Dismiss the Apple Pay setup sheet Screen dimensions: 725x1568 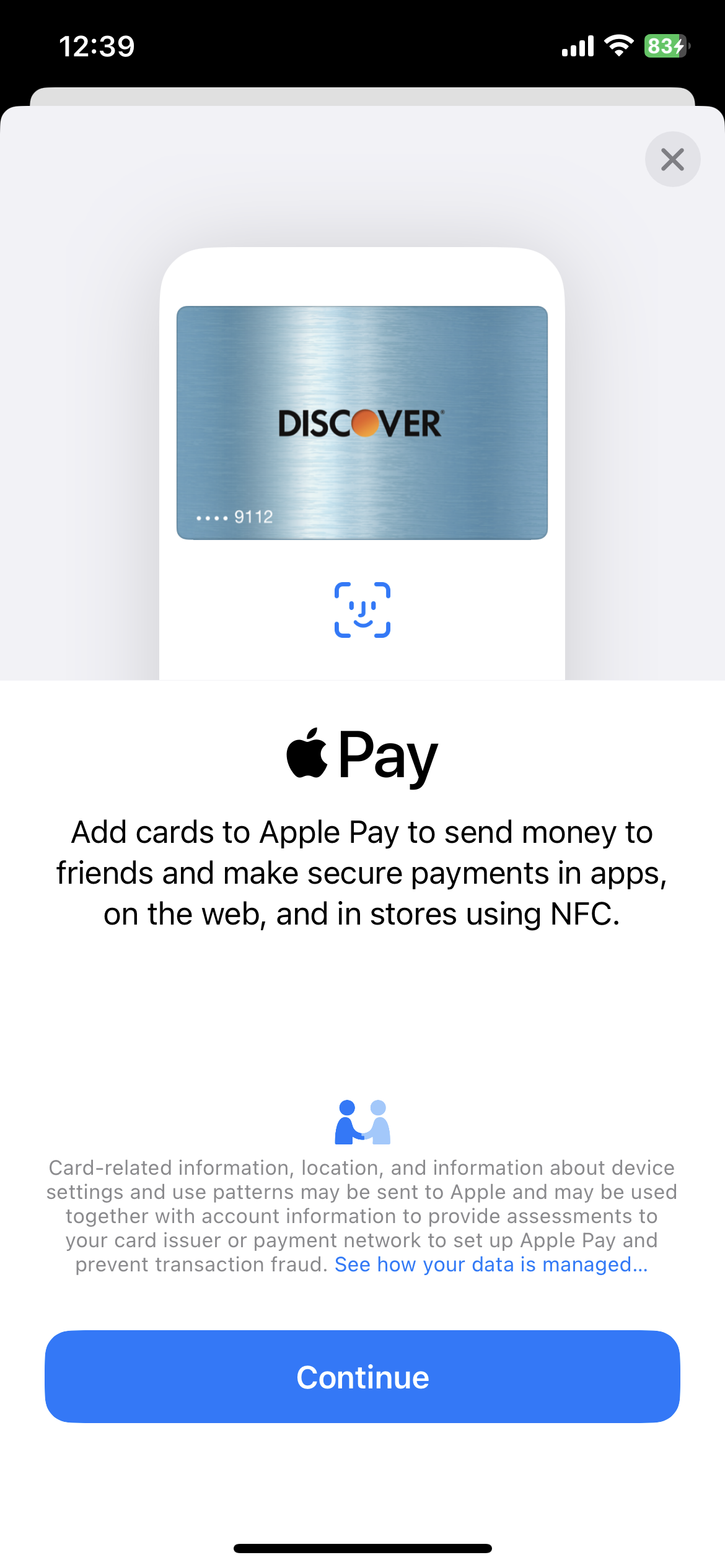tap(672, 159)
